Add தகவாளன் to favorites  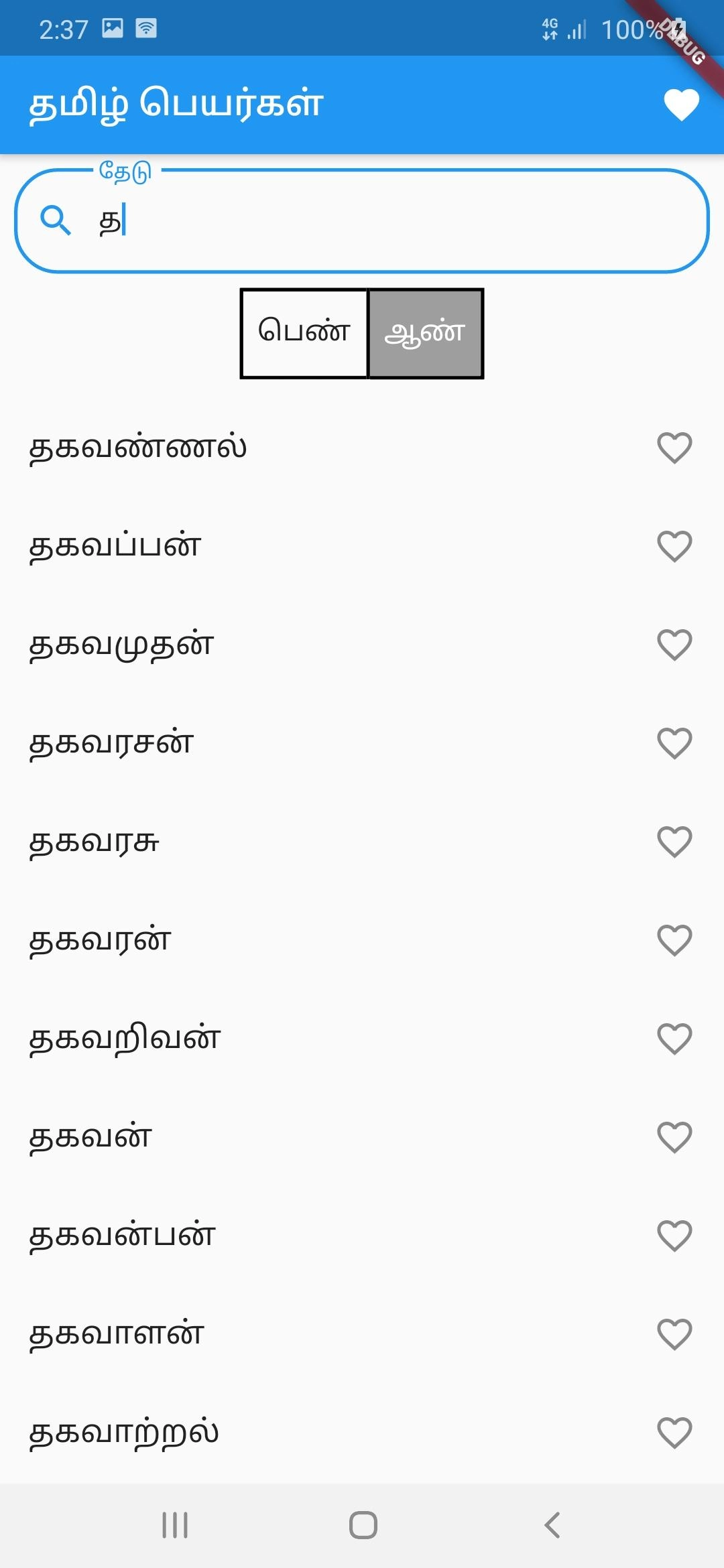[674, 1334]
